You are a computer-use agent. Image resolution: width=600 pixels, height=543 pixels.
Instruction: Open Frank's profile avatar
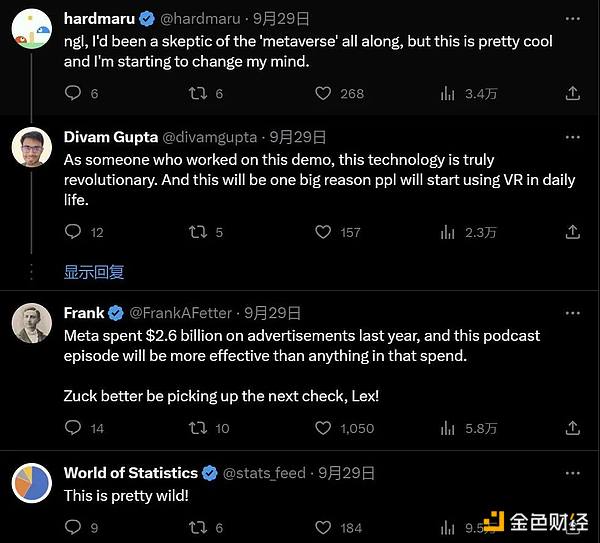point(32,322)
